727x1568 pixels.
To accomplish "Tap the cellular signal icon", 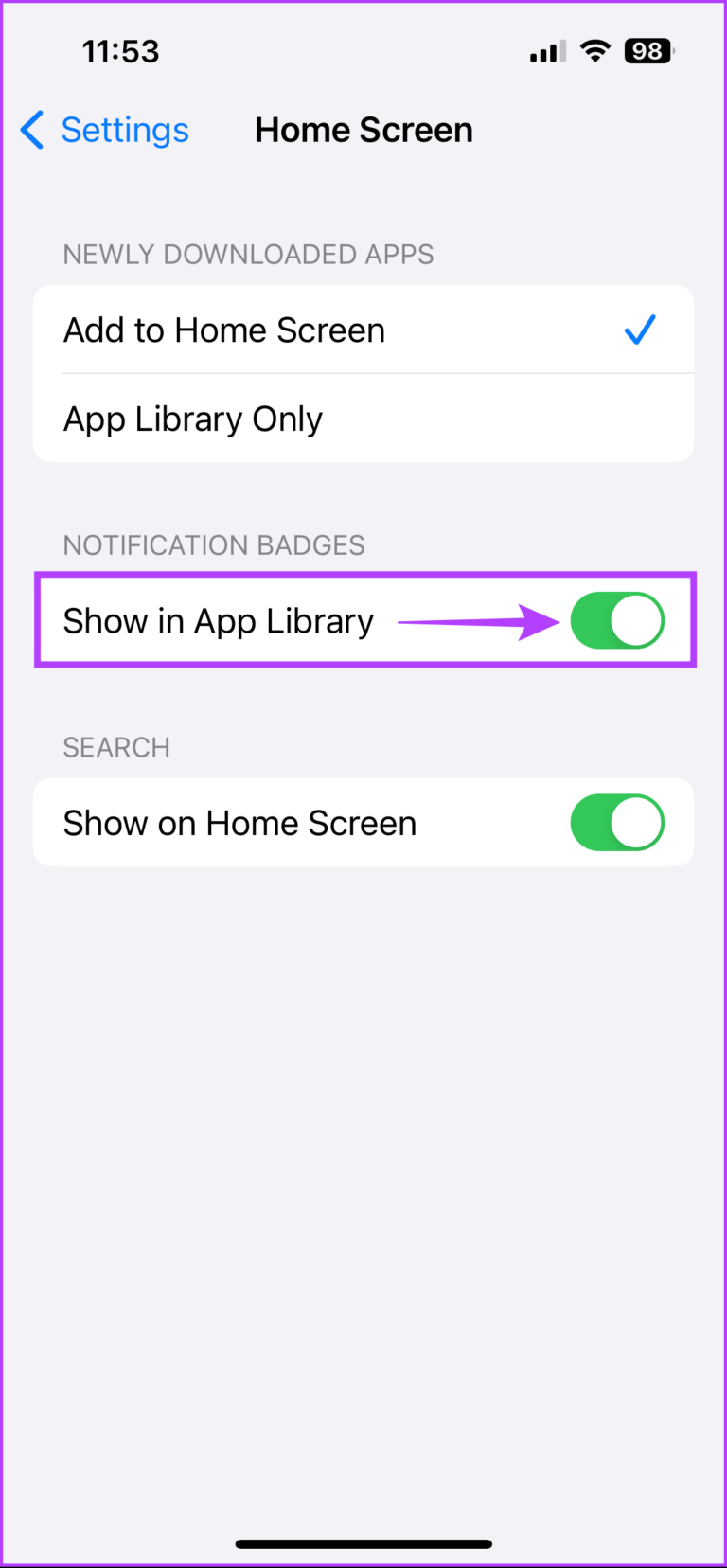I will point(546,51).
